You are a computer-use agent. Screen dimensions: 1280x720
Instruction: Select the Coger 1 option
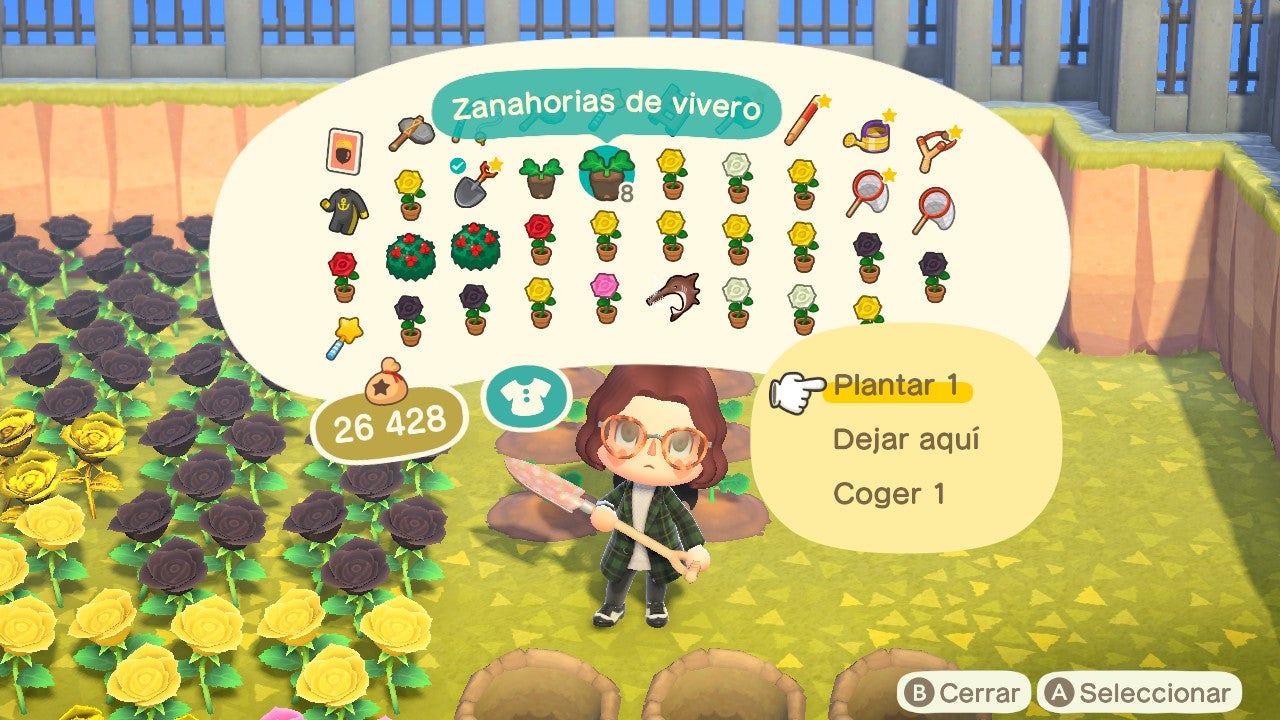889,494
